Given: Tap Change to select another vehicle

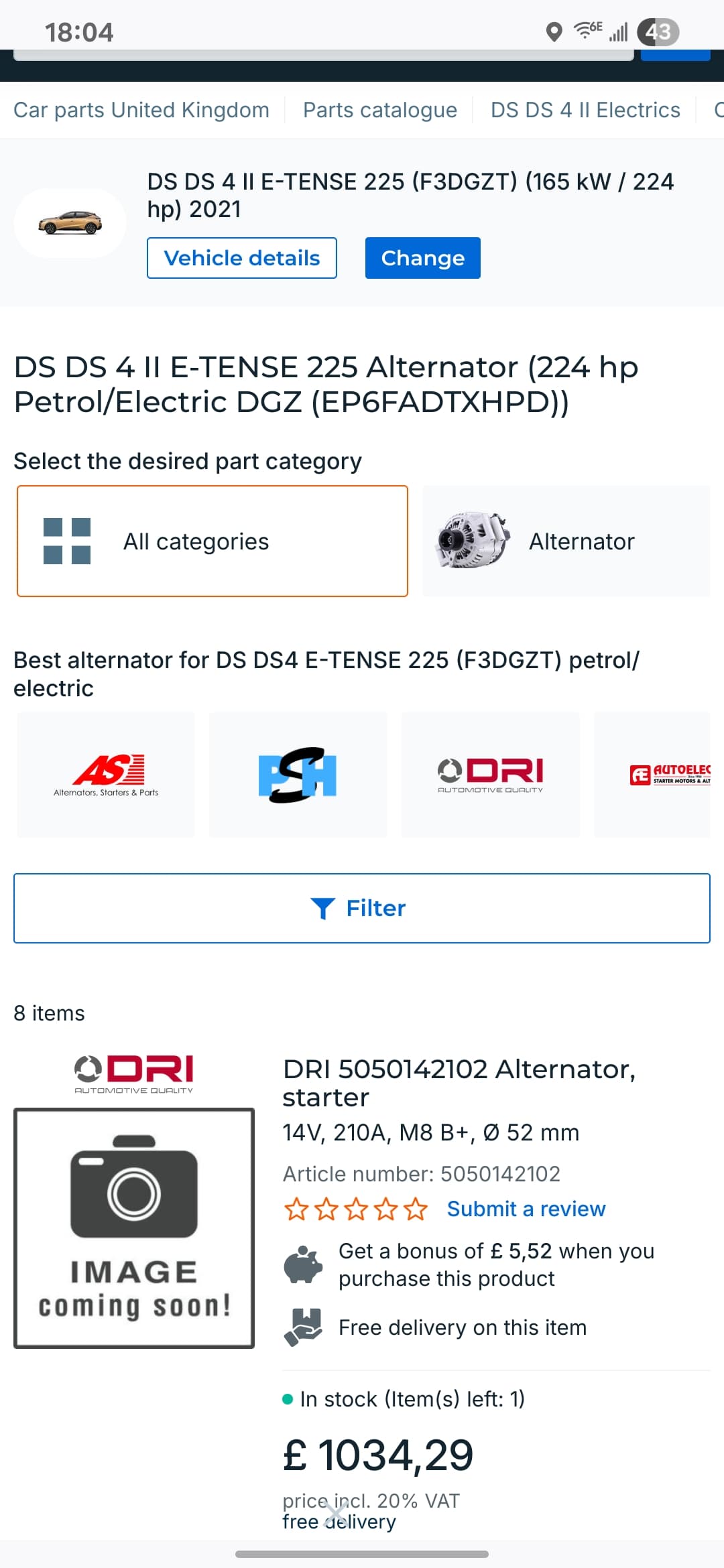Looking at the screenshot, I should coord(422,258).
